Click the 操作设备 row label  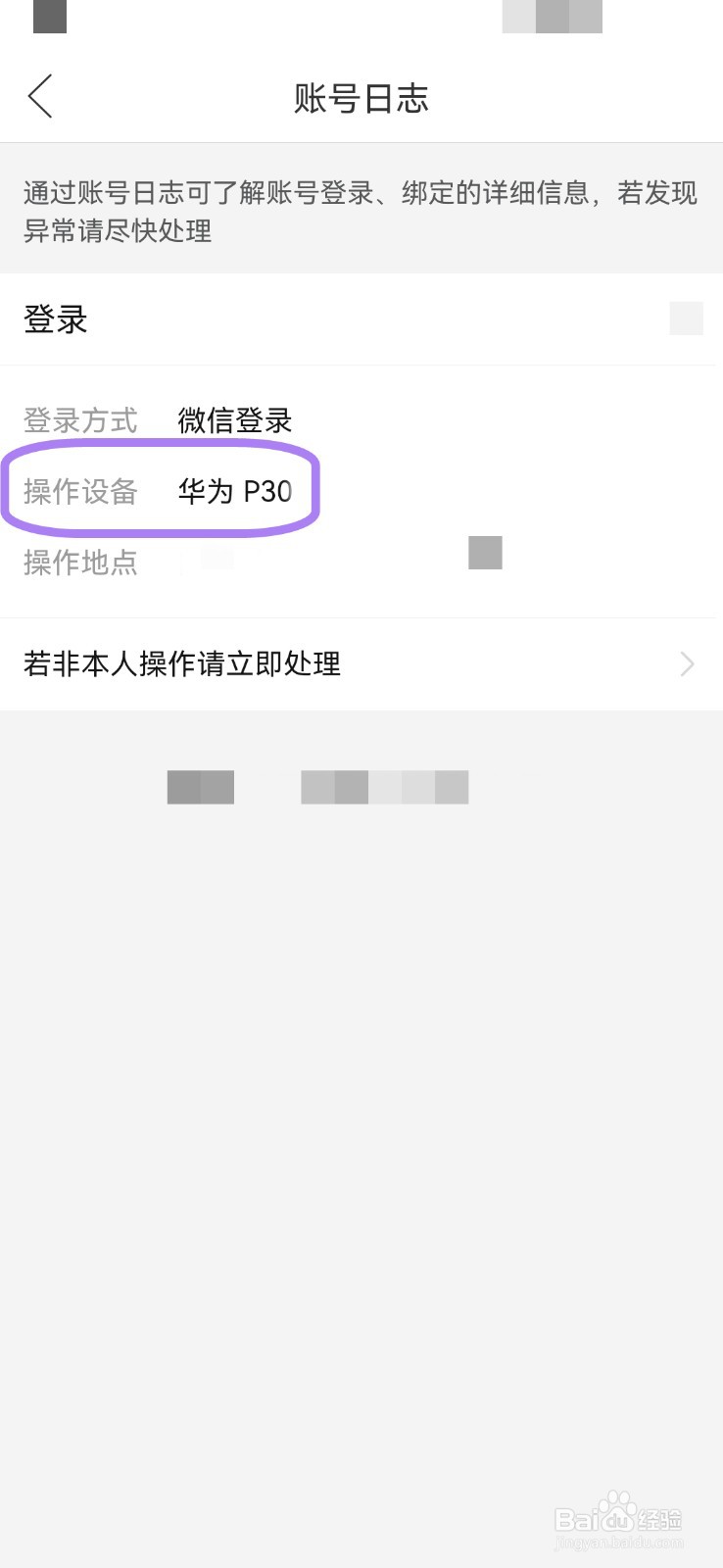click(79, 492)
